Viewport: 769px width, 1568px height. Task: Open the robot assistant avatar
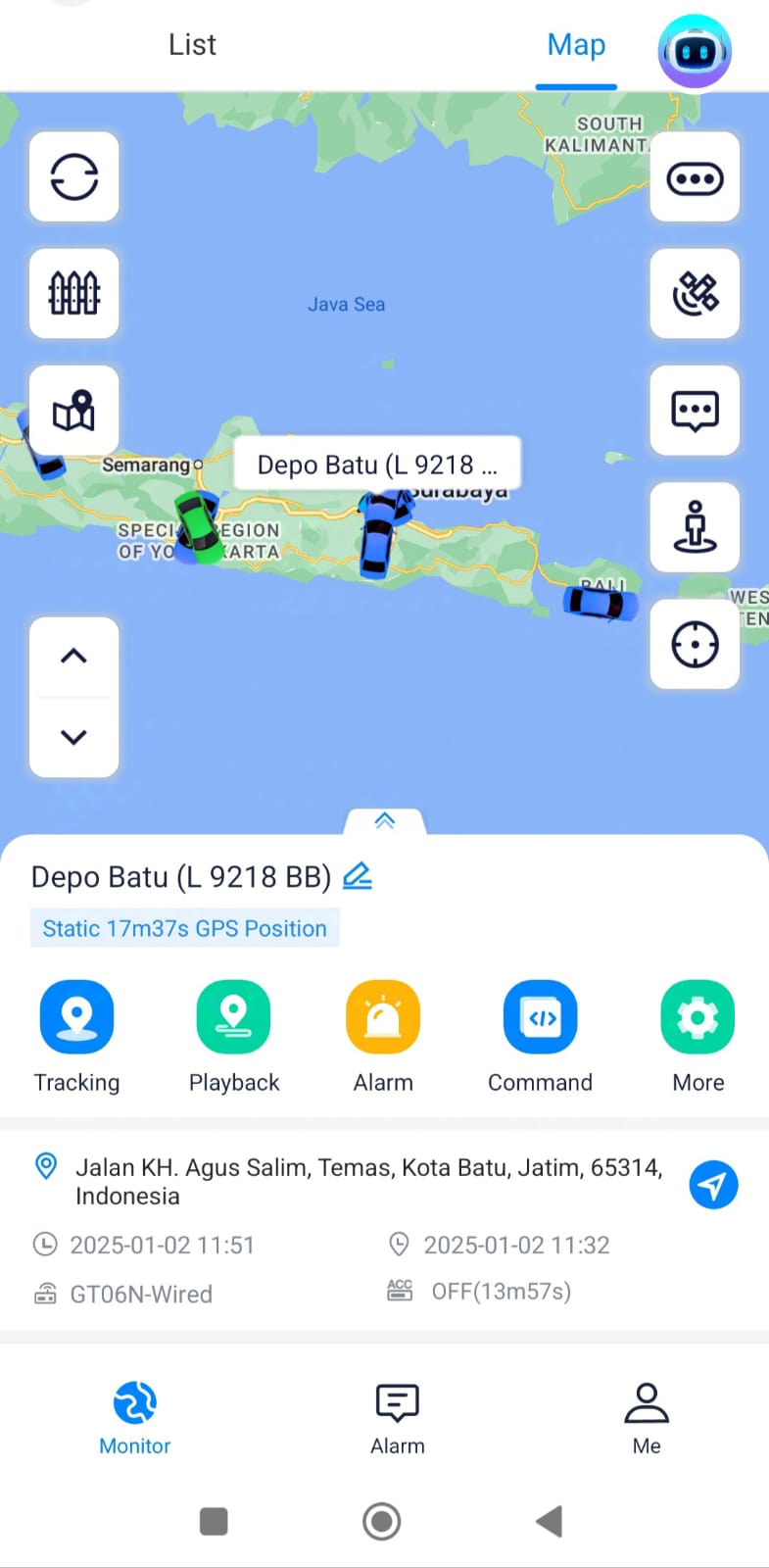pyautogui.click(x=695, y=51)
